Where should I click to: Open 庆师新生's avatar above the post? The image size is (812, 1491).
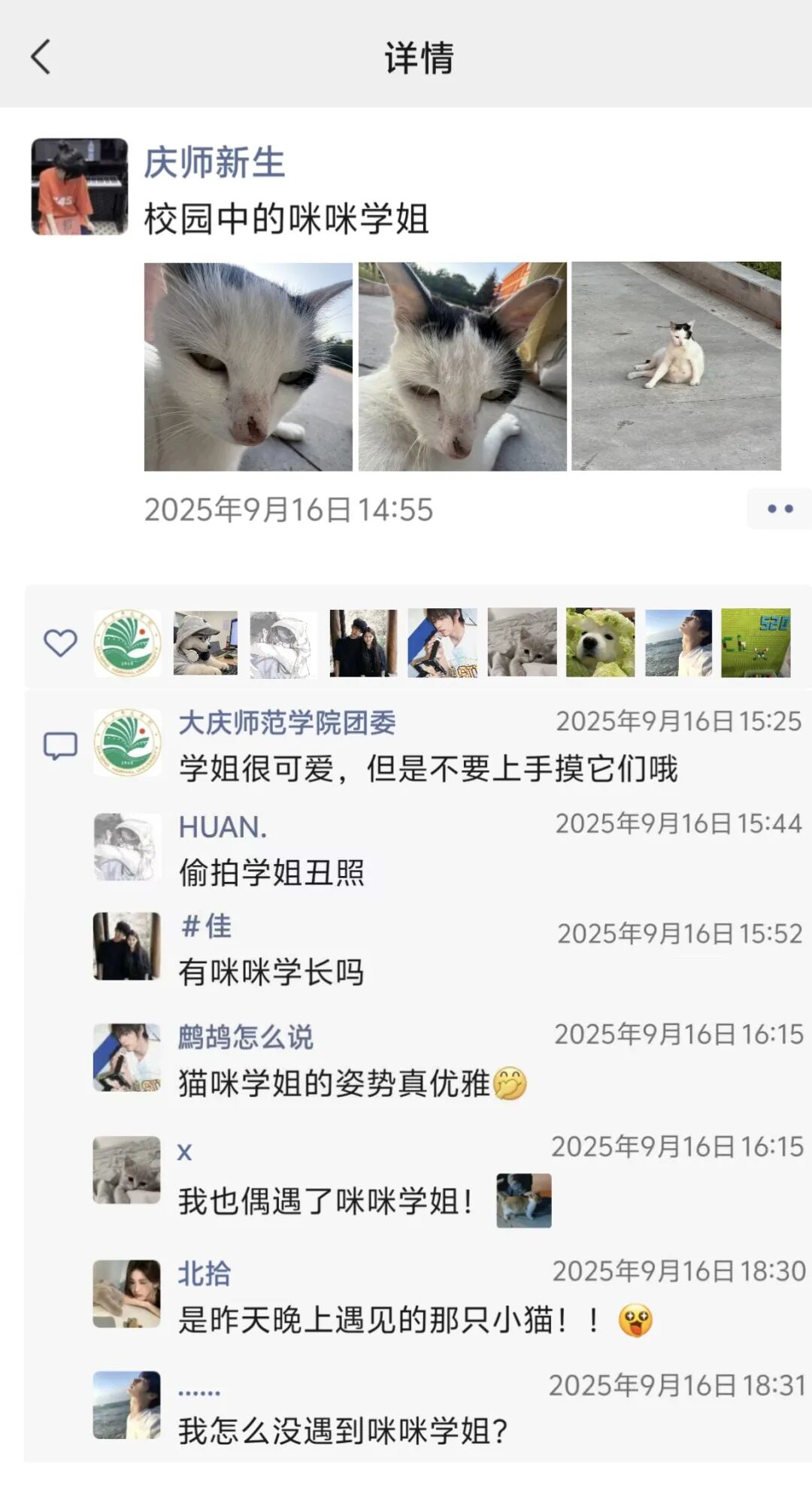point(79,186)
